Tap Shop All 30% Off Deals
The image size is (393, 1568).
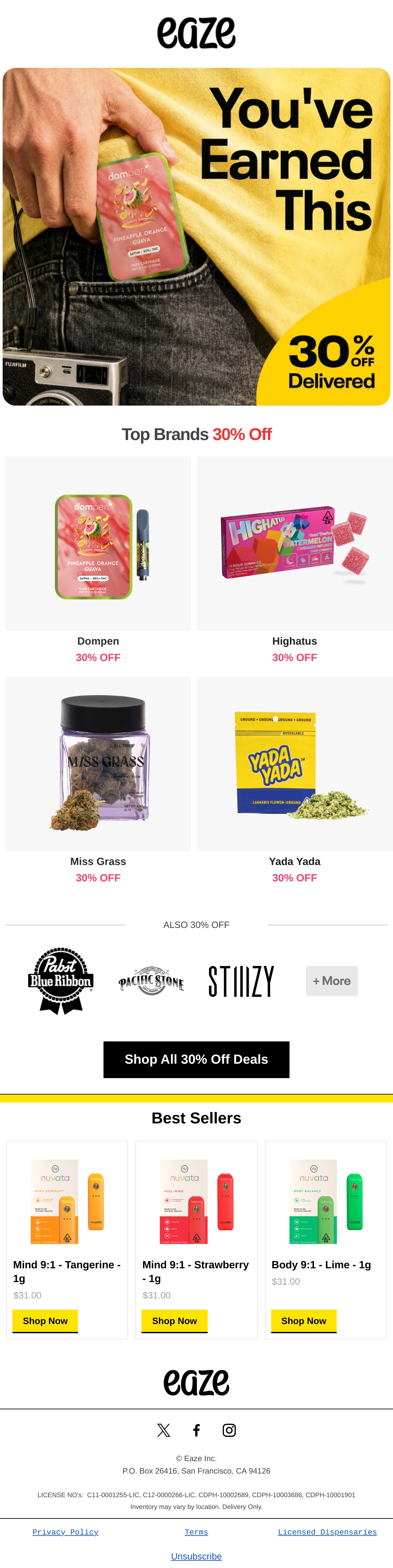click(196, 1059)
